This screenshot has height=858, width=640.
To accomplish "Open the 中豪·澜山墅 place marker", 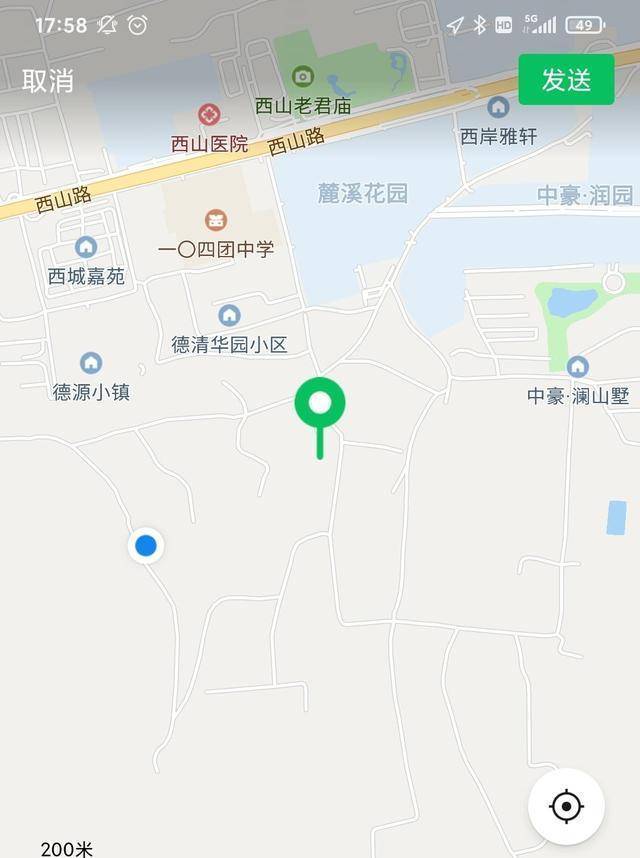I will [577, 367].
